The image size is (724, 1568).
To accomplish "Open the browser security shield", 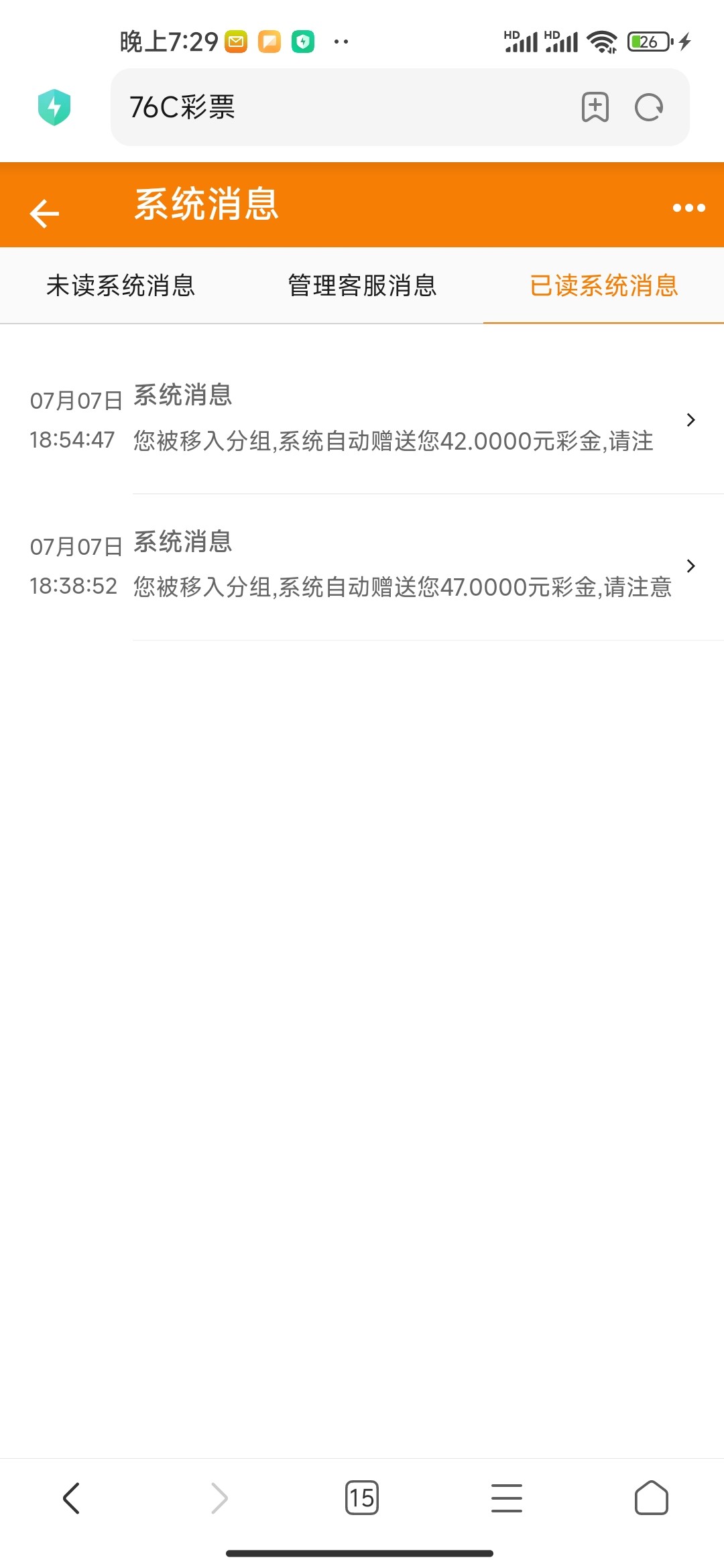I will [x=54, y=107].
